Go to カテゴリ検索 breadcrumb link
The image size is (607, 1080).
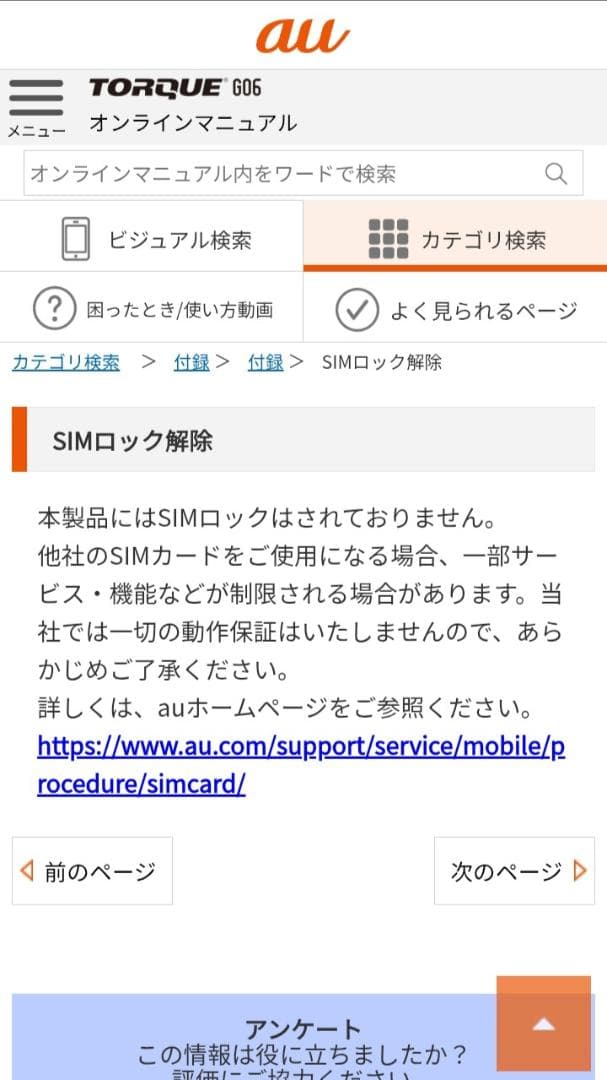pos(66,362)
